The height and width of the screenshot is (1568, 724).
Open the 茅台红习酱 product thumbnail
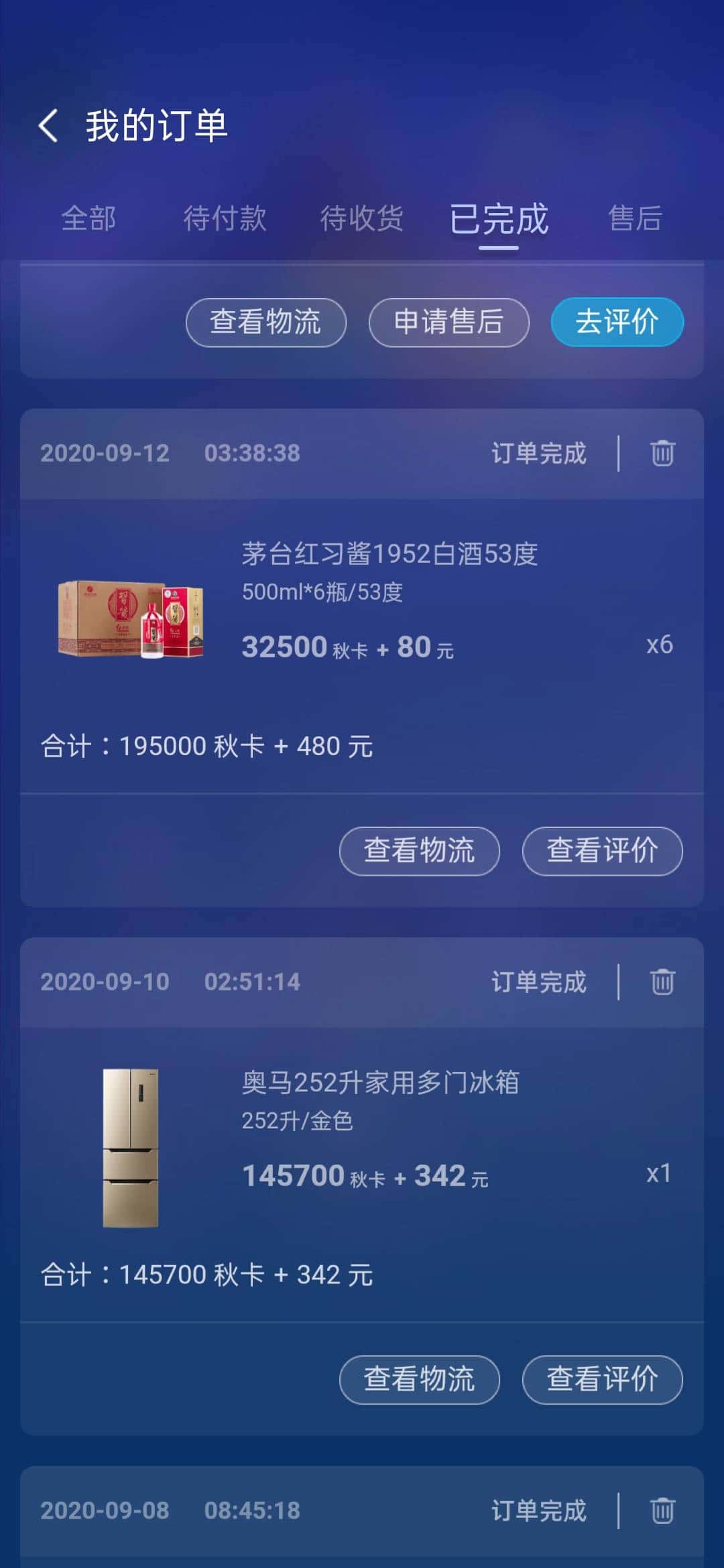(131, 618)
